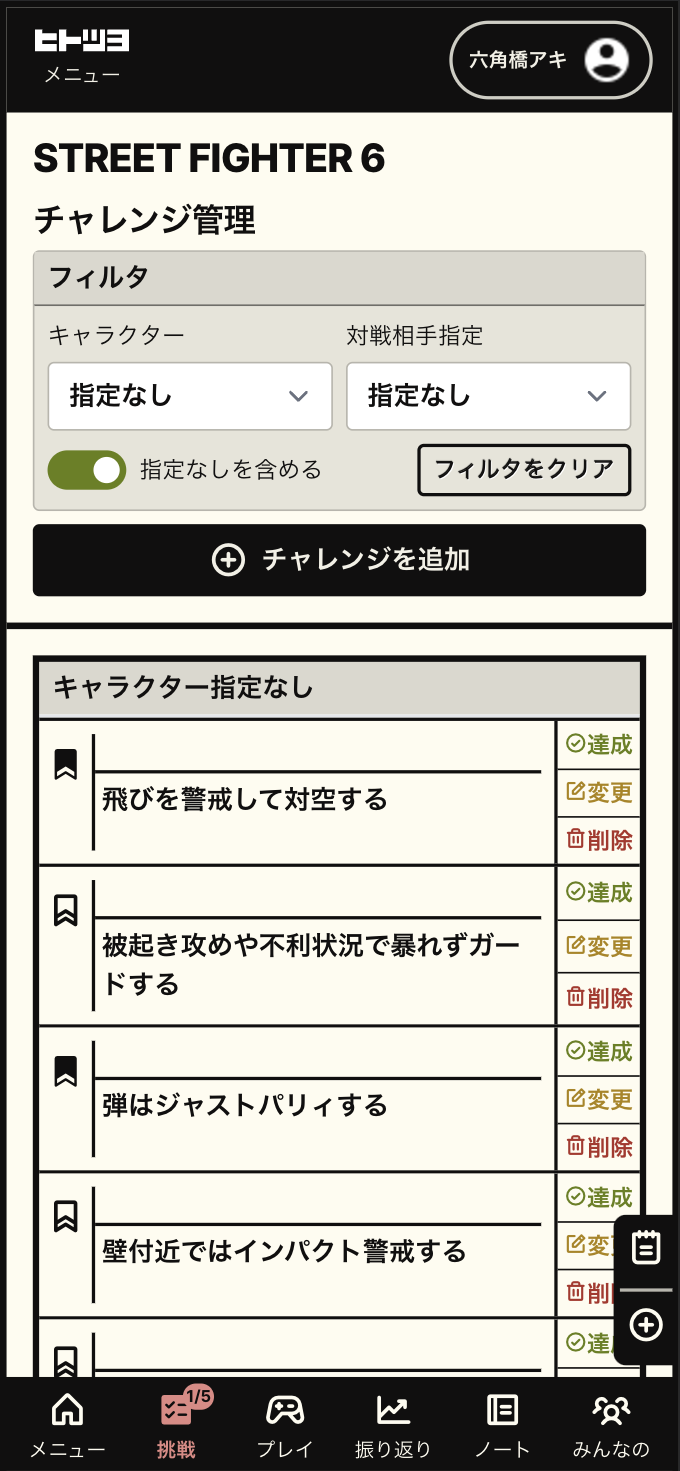
Task: Switch to the プレイ tab
Action: point(285,1425)
